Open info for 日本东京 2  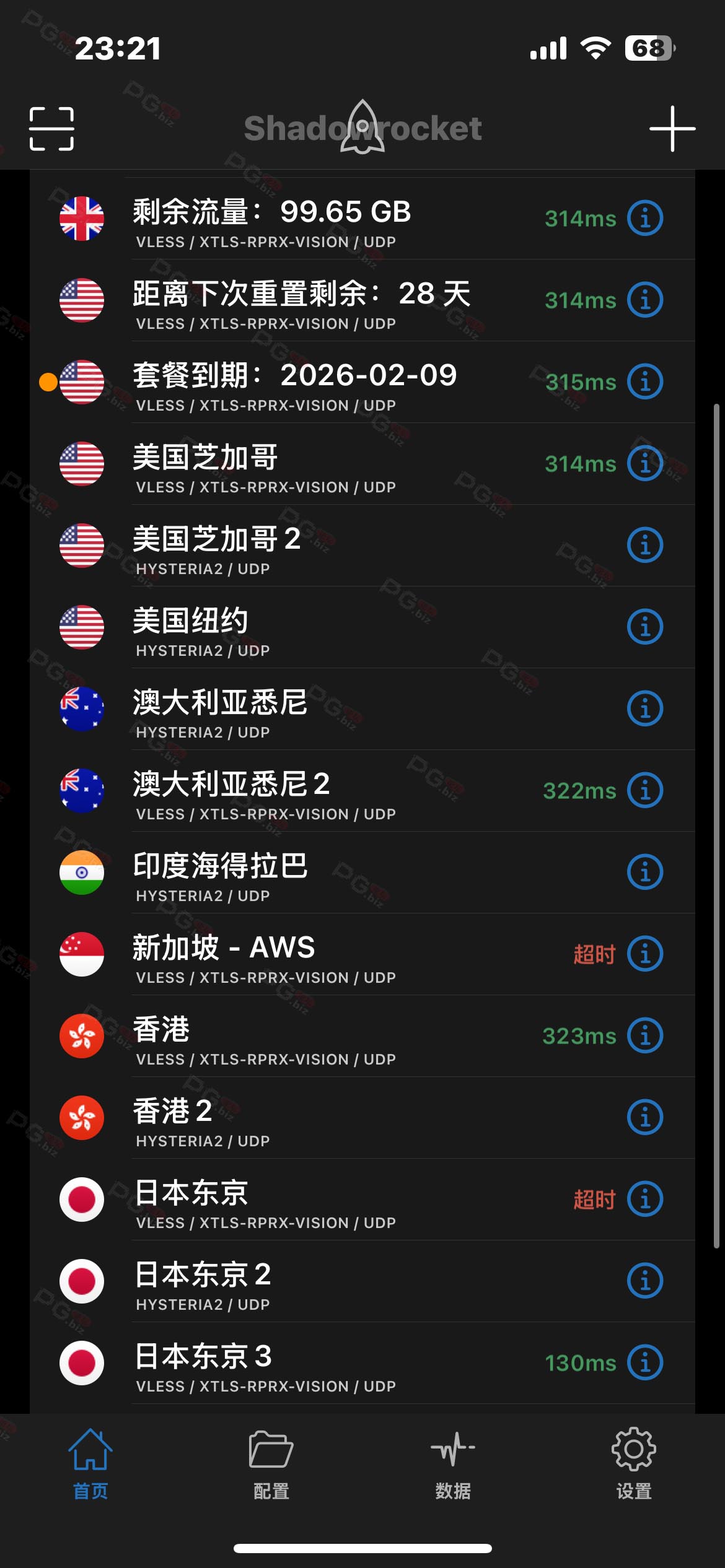[645, 1281]
